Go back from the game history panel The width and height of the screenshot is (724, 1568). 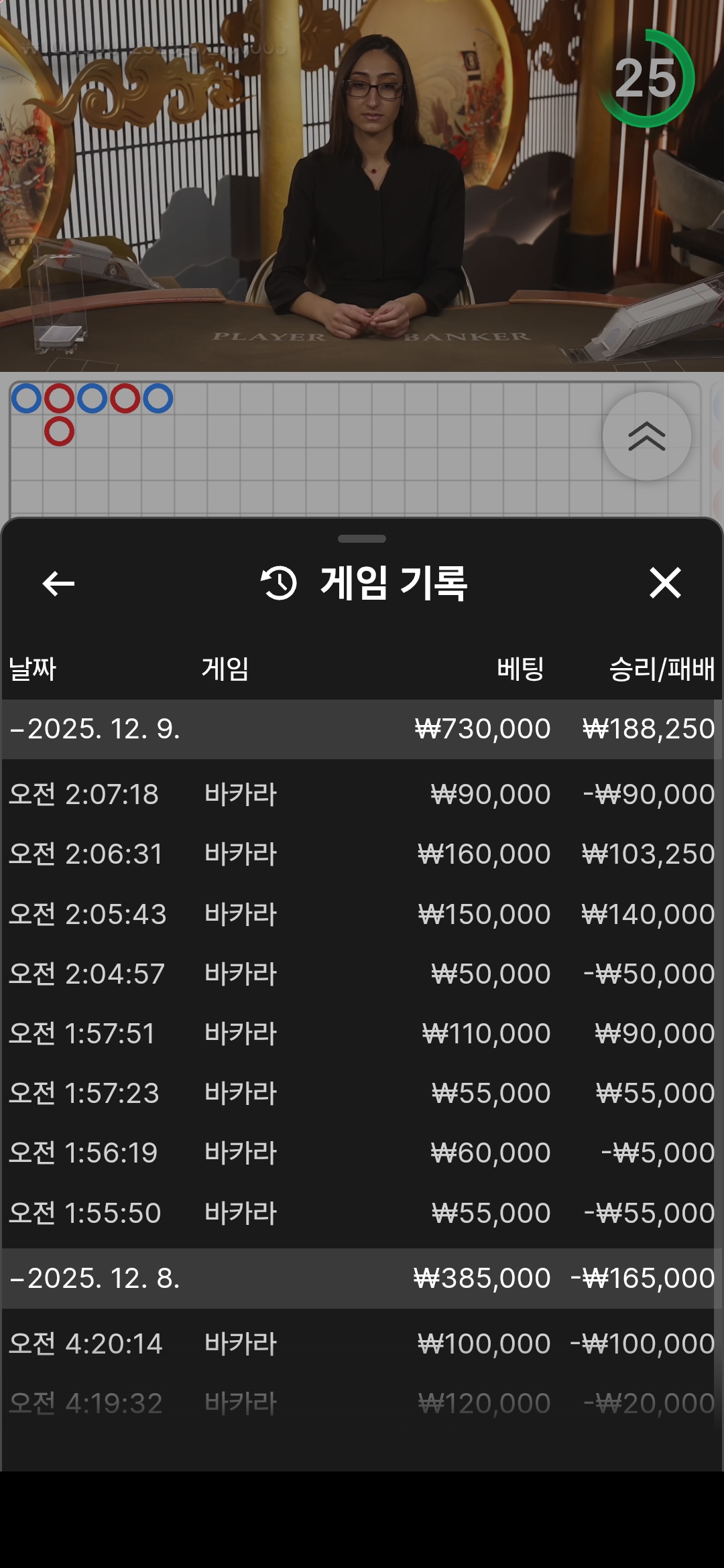pos(58,584)
